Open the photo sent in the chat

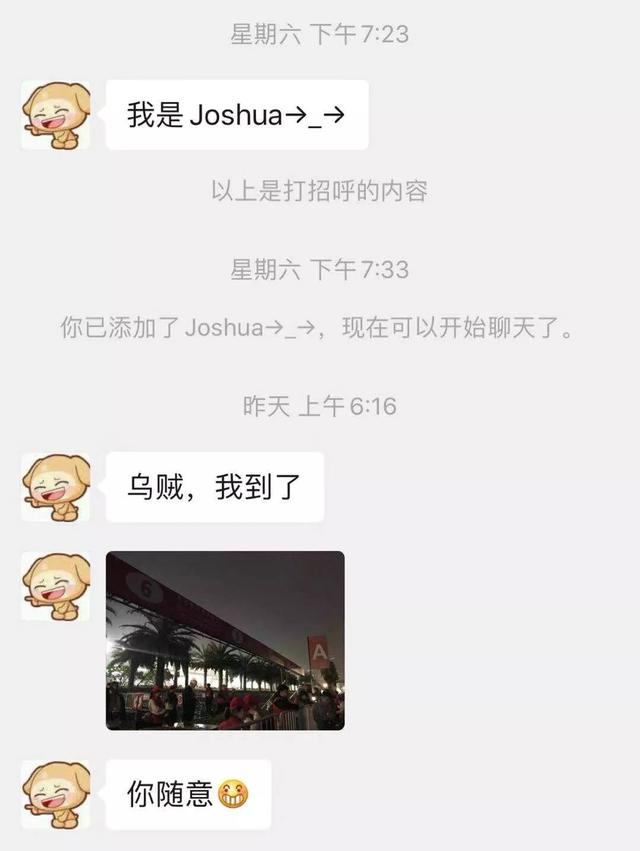tap(225, 640)
